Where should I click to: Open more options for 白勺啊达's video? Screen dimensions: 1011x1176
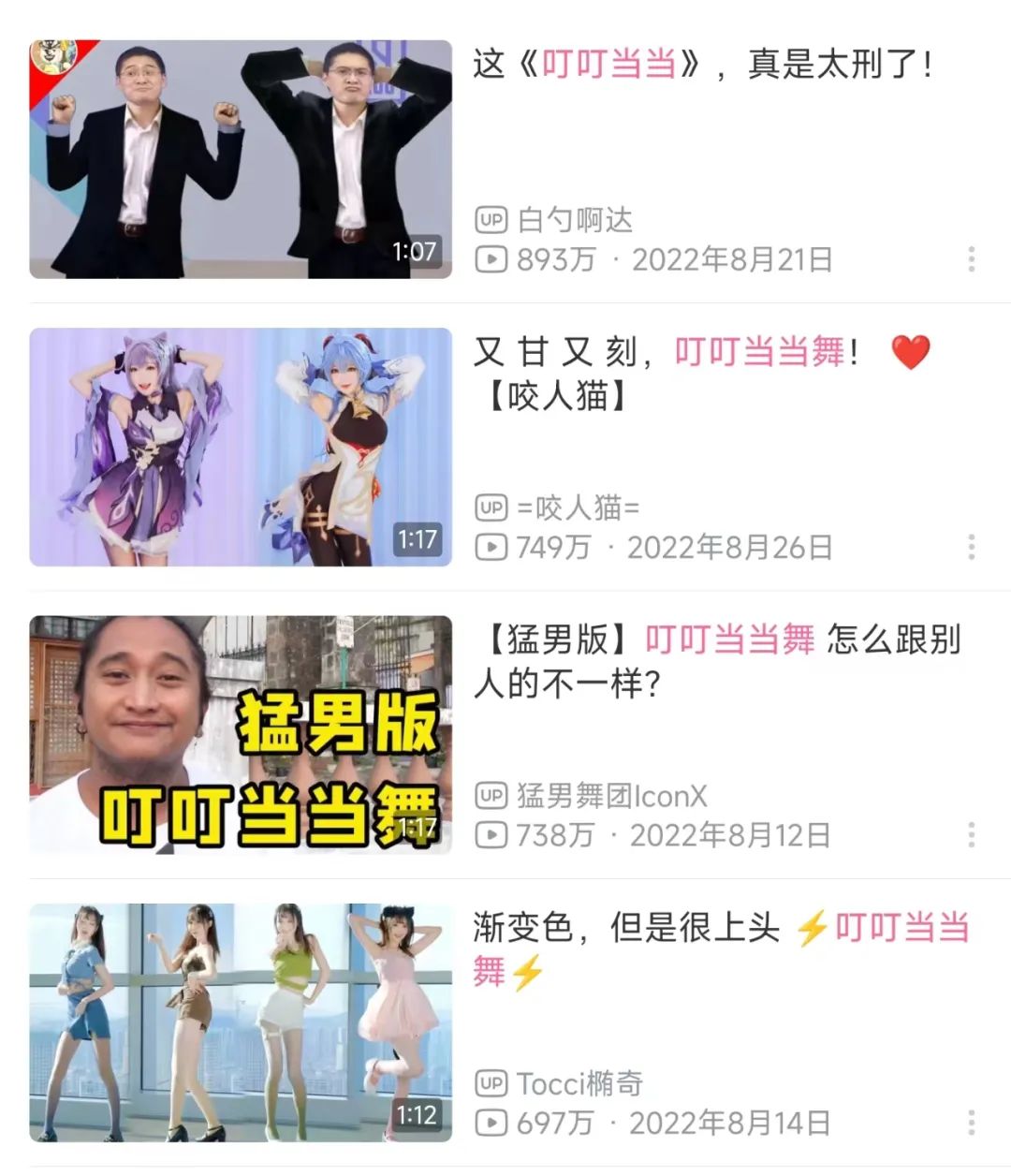coord(972,259)
